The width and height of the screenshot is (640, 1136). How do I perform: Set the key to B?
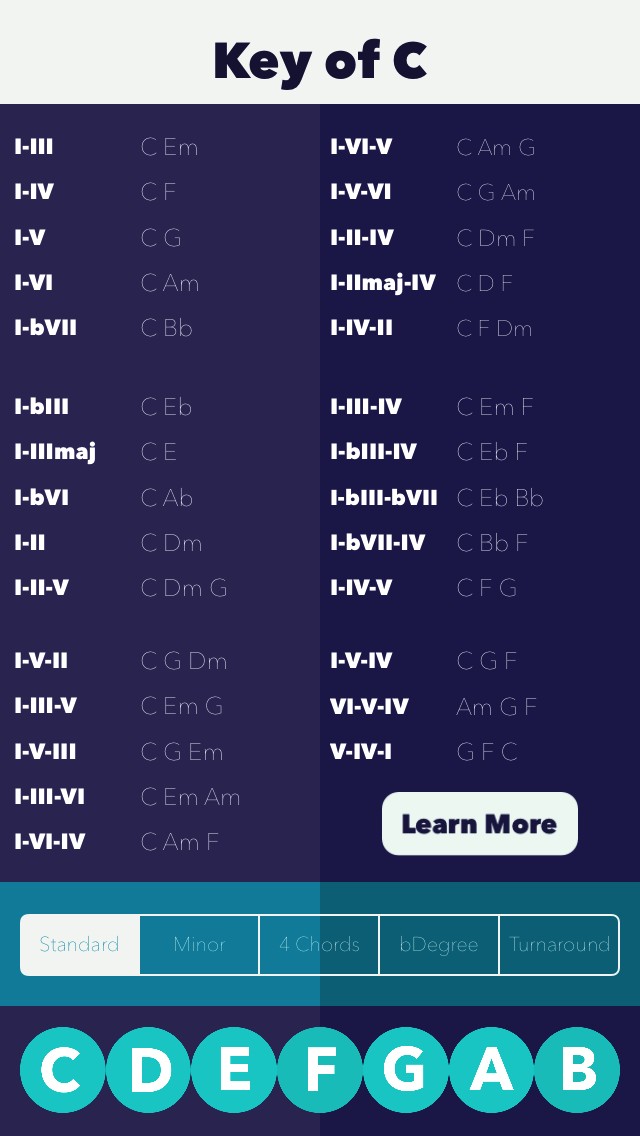[577, 1069]
